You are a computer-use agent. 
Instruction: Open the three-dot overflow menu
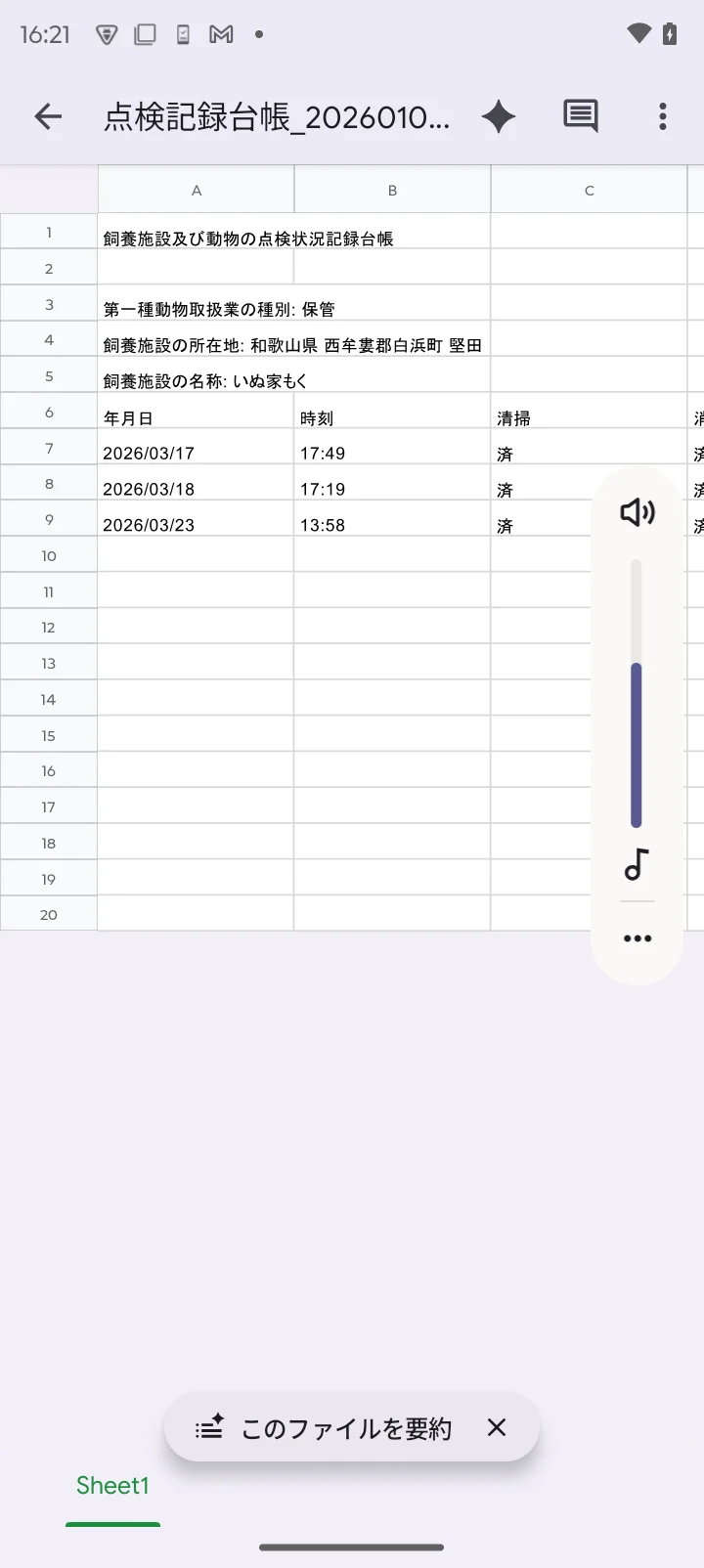[x=663, y=116]
